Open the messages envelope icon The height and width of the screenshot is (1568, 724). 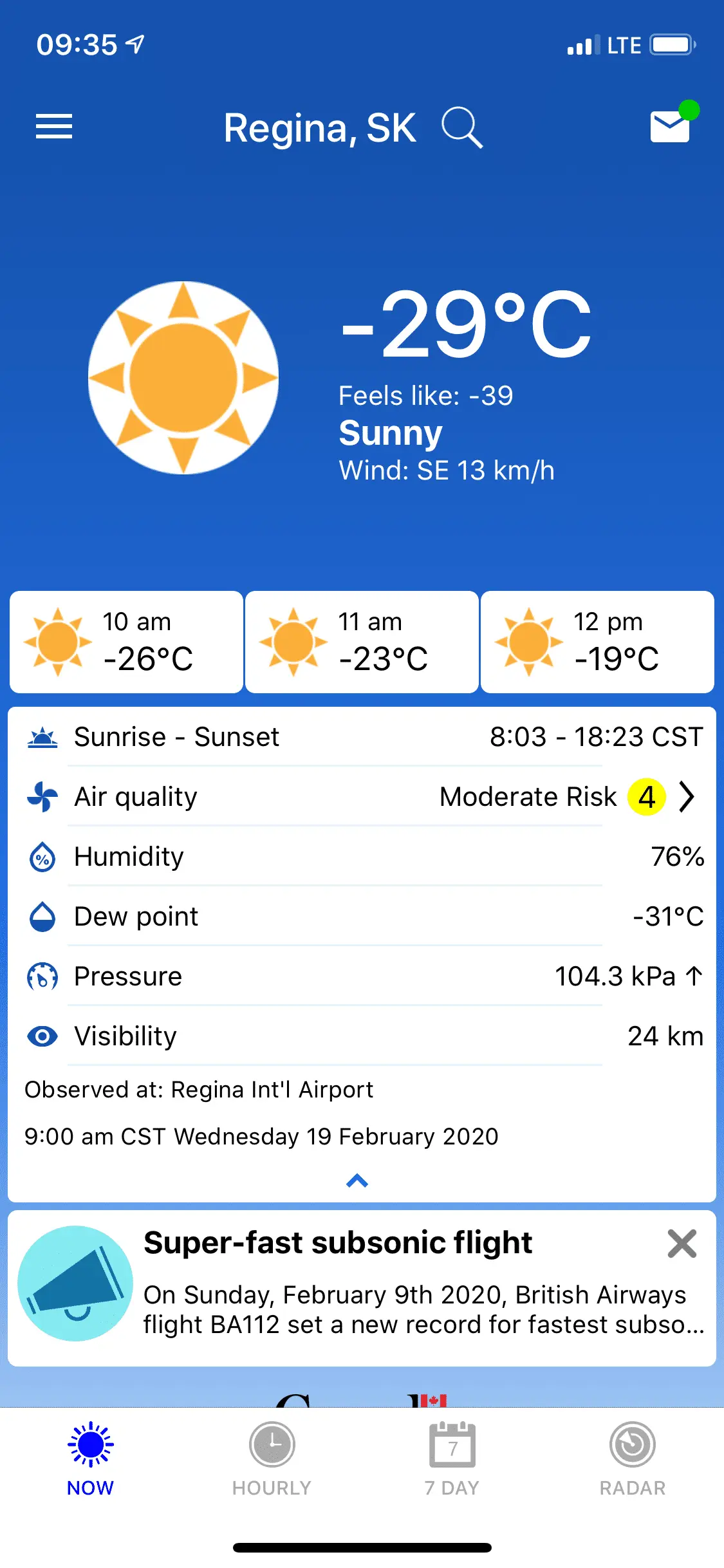tap(671, 125)
